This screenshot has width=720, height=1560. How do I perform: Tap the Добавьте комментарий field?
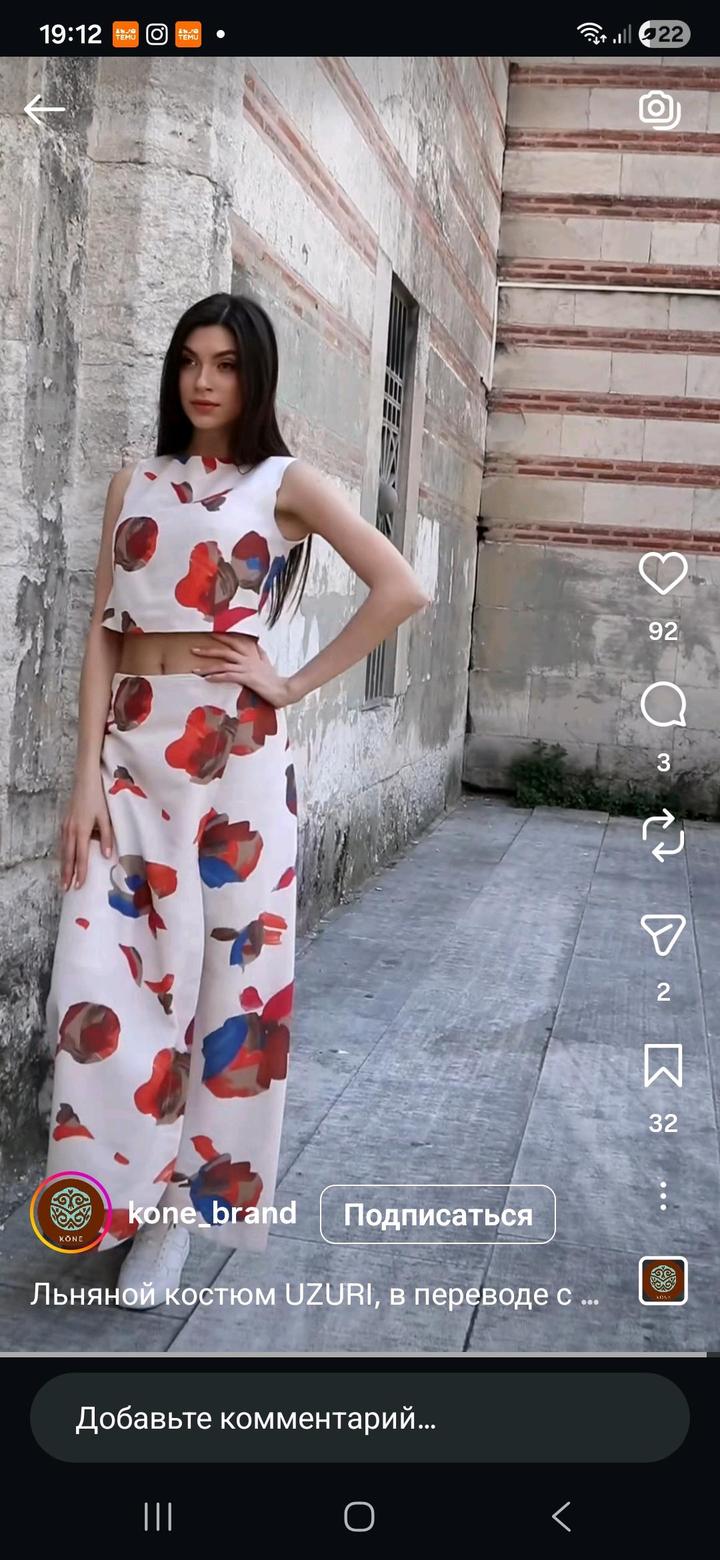[x=360, y=1418]
